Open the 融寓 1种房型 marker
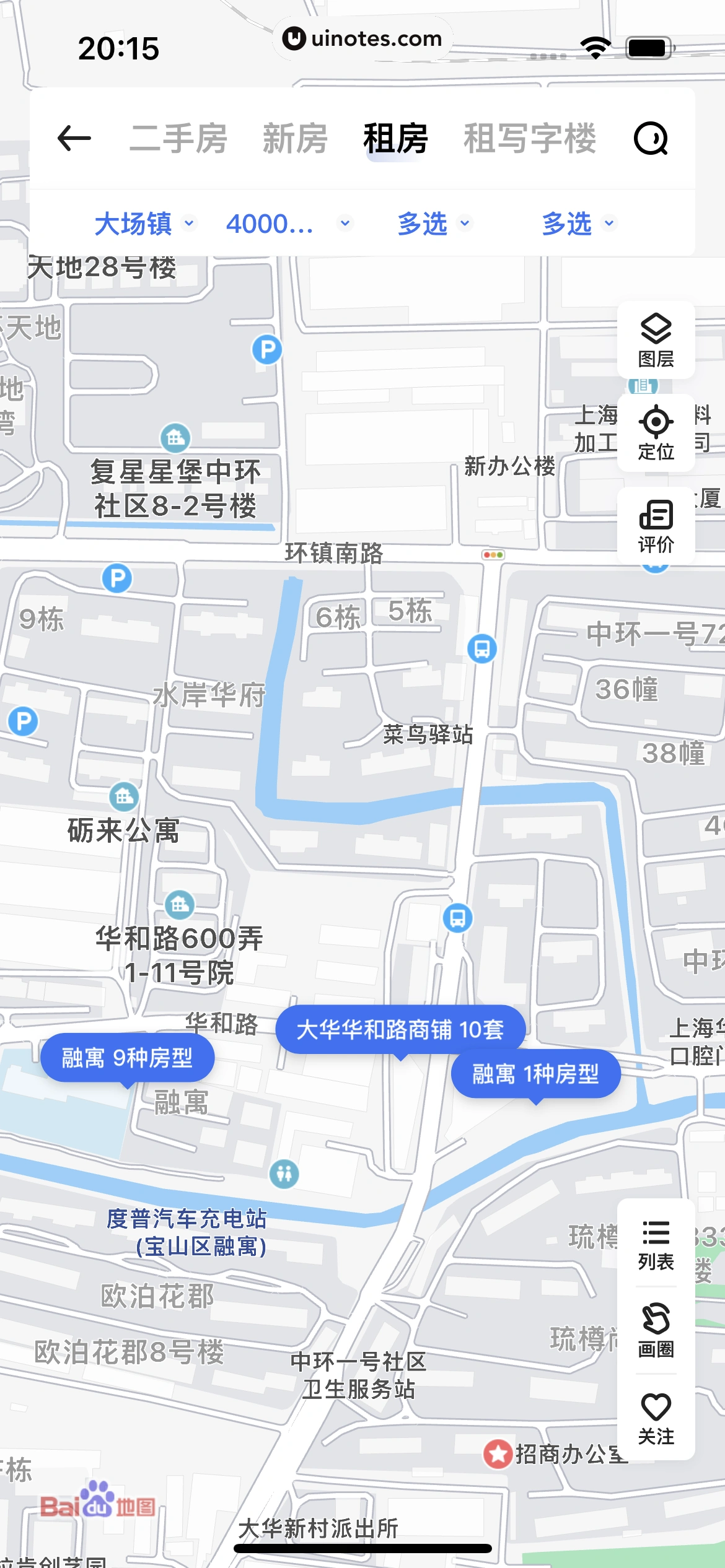The image size is (725, 1568). (536, 1074)
